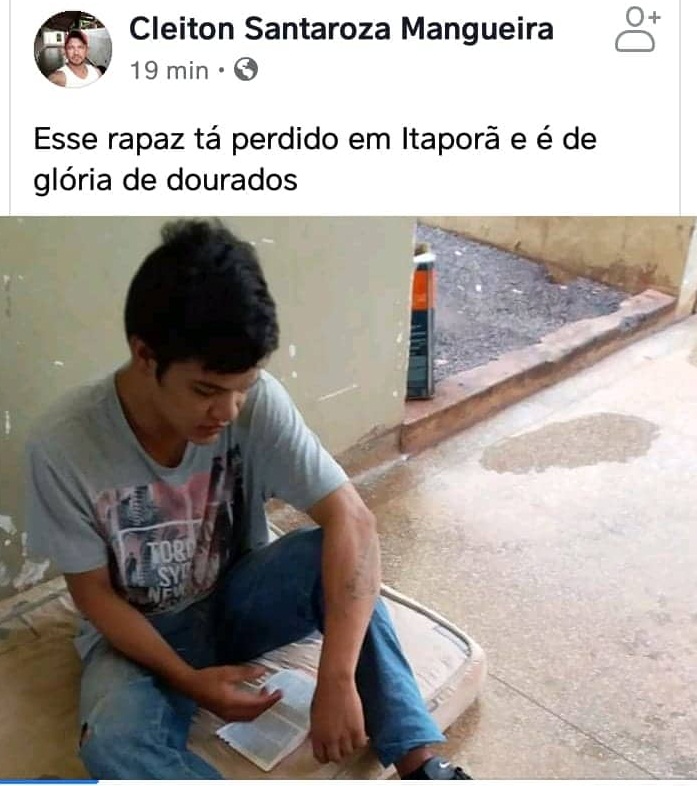Image resolution: width=697 pixels, height=786 pixels.
Task: Tap the add friend icon
Action: [x=637, y=31]
